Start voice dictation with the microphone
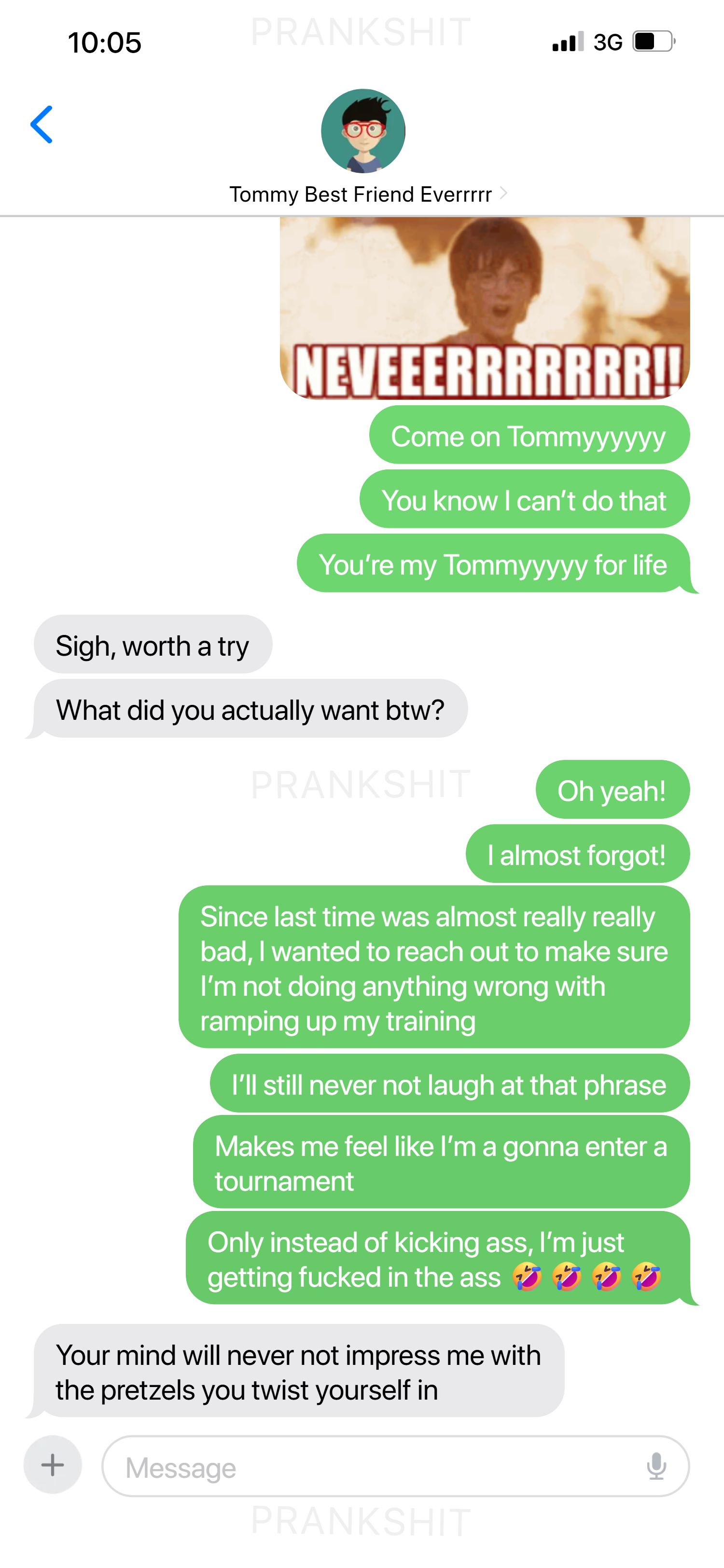 [x=656, y=1466]
